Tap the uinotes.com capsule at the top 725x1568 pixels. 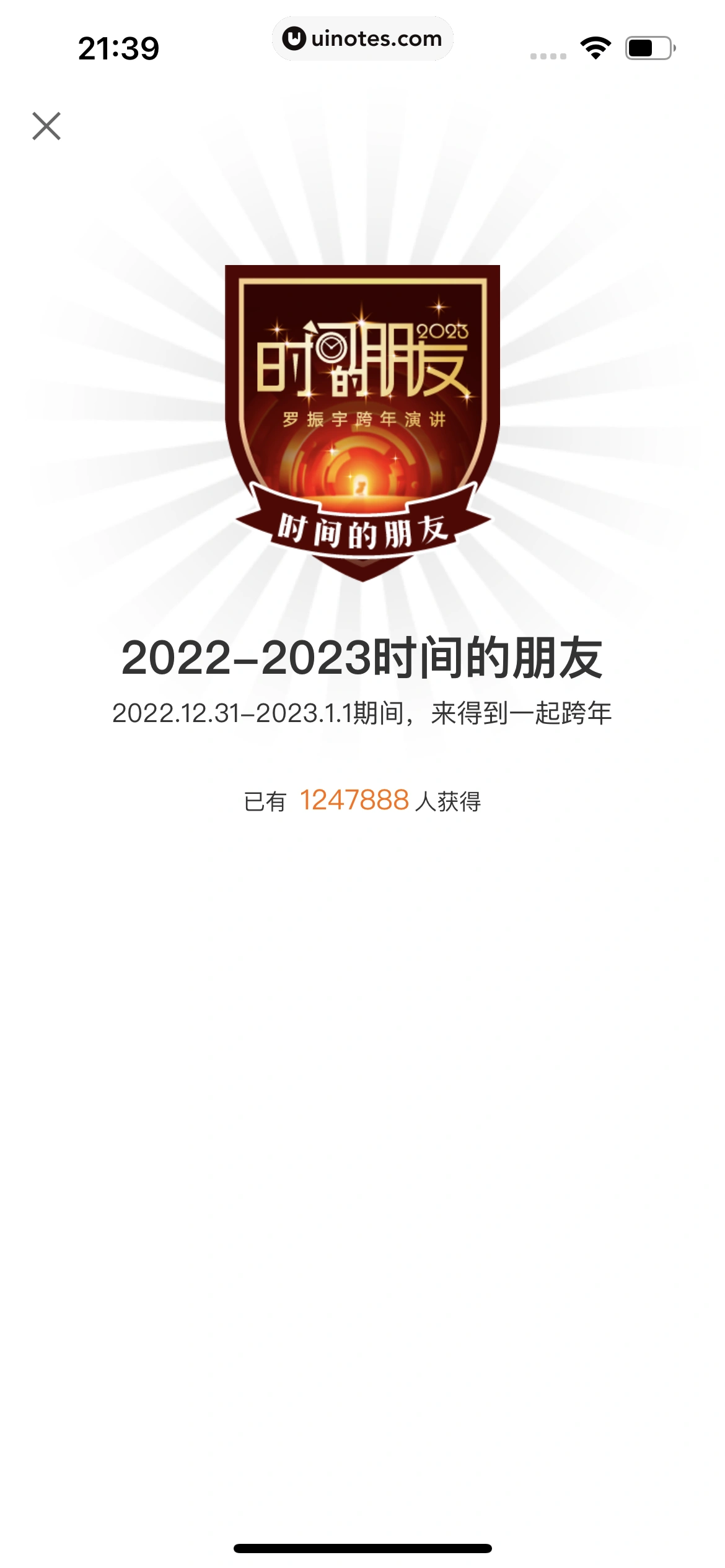(362, 38)
